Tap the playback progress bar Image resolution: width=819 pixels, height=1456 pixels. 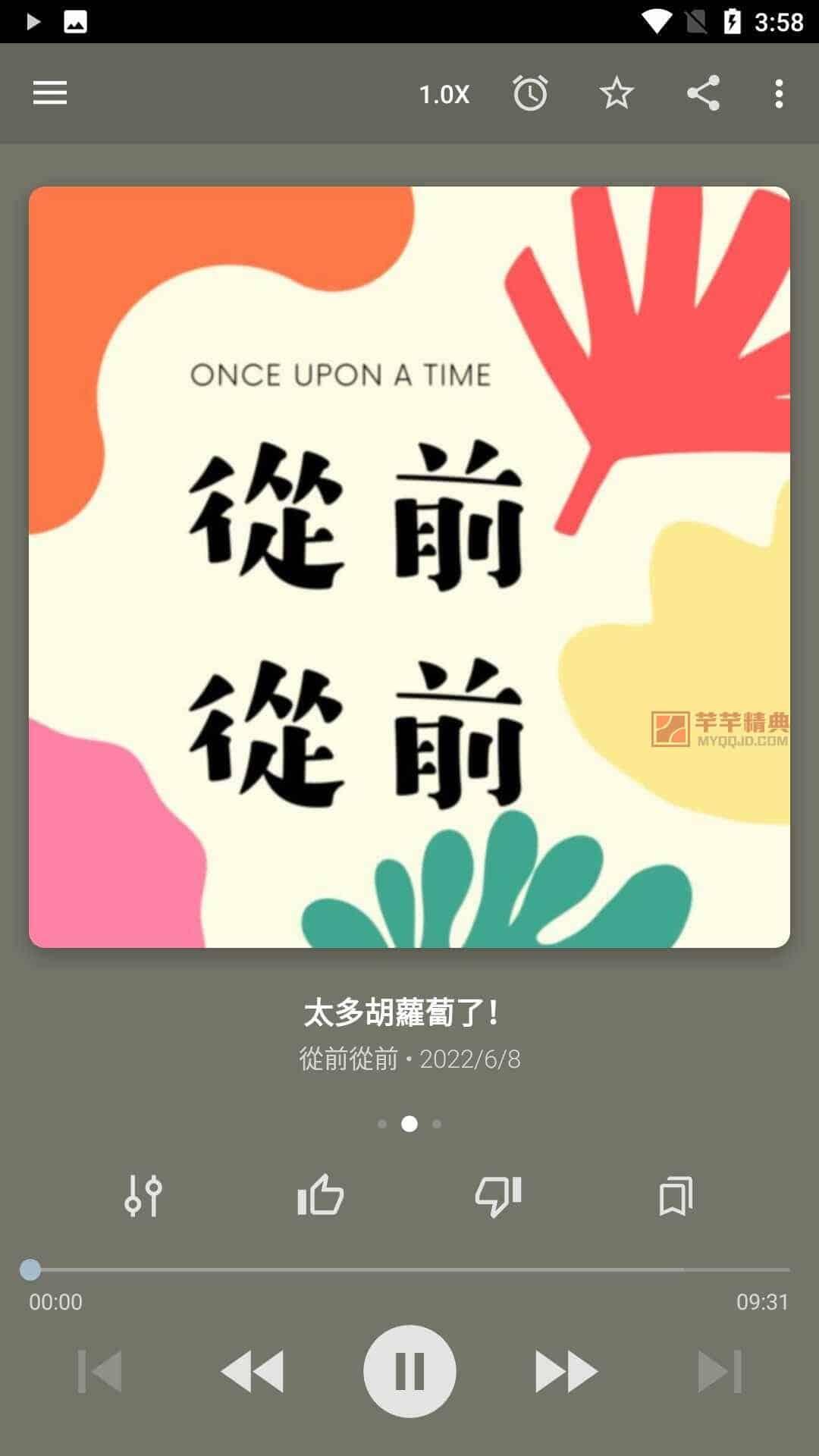click(x=409, y=1269)
